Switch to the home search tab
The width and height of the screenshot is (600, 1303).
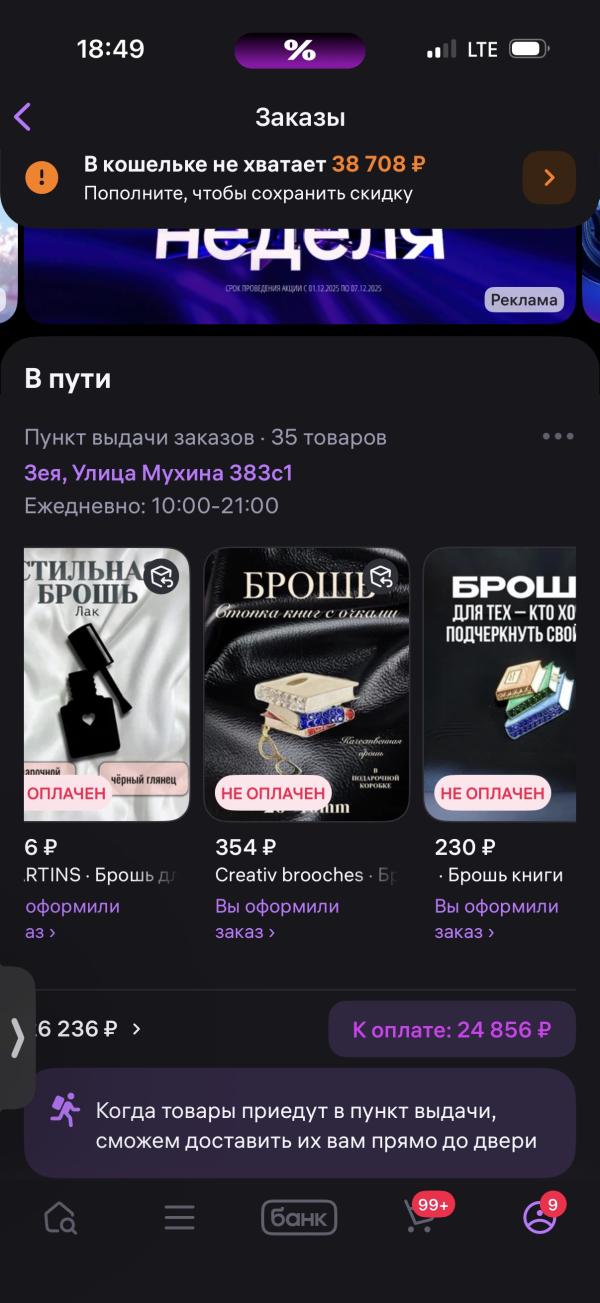(60, 1217)
